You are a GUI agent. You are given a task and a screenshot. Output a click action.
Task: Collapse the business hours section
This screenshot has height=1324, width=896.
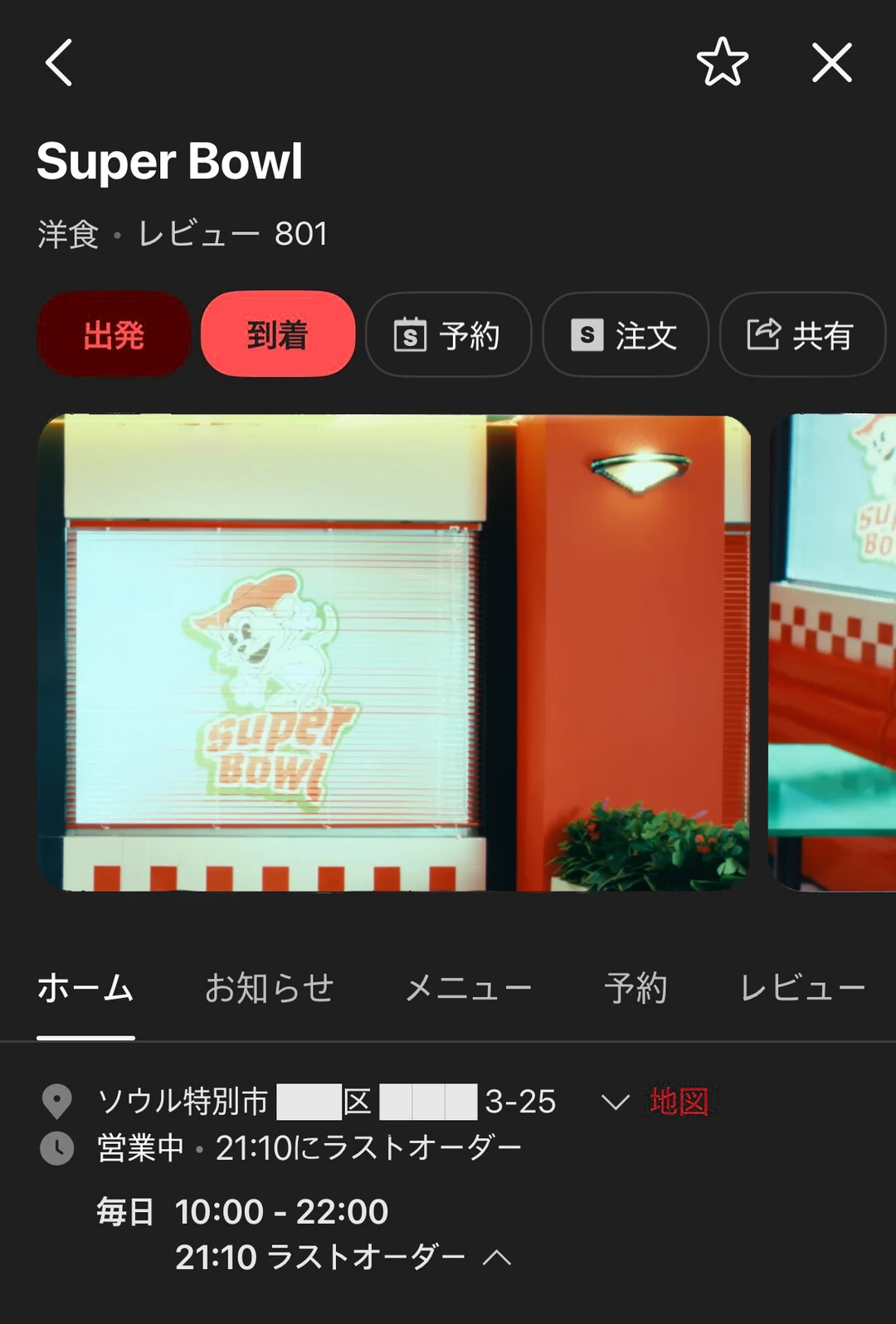497,1257
